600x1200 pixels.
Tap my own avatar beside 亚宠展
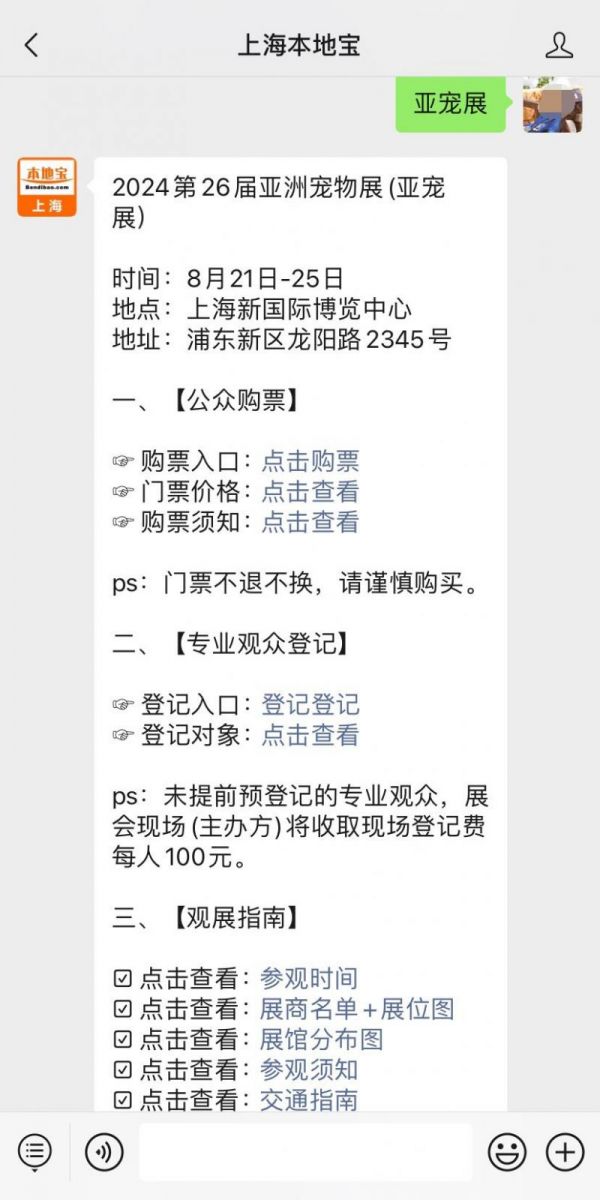click(552, 104)
